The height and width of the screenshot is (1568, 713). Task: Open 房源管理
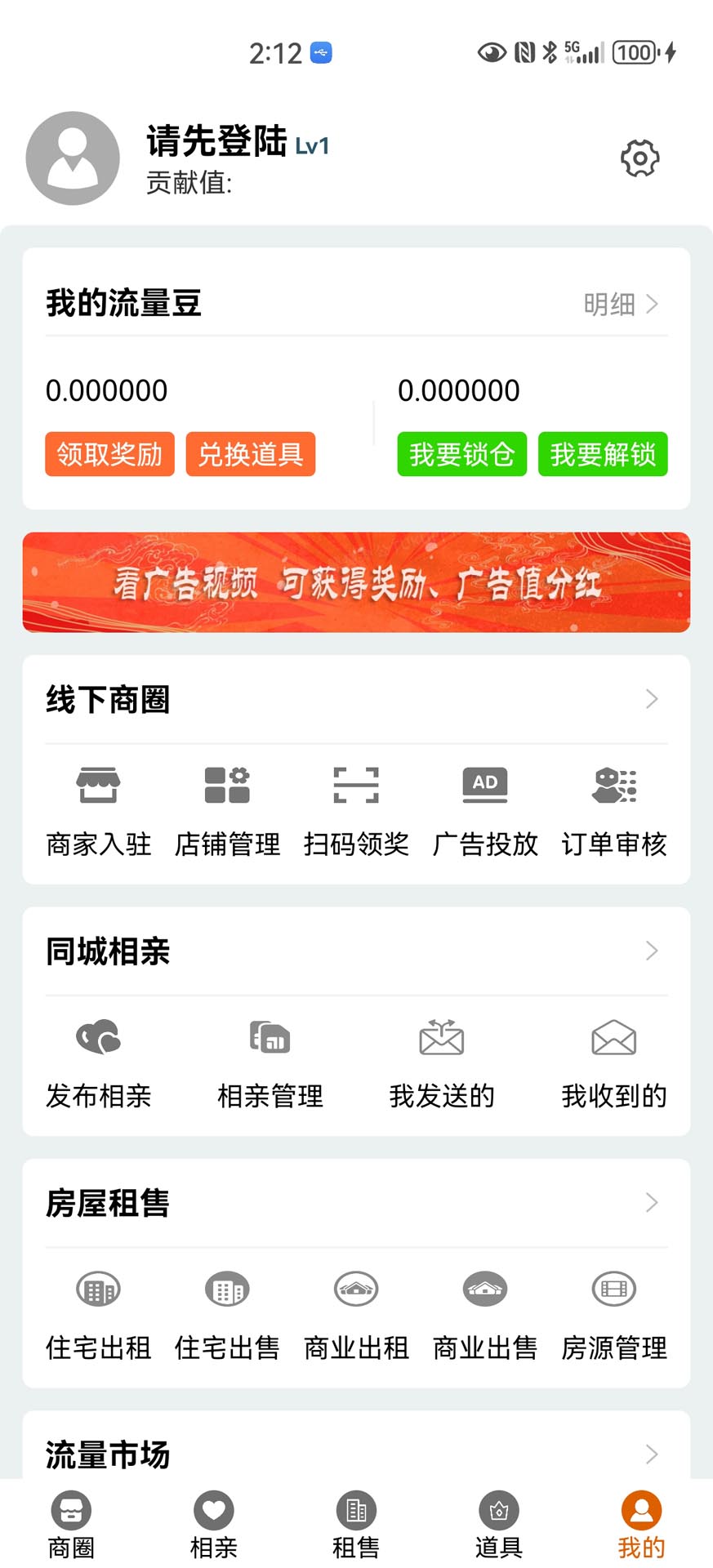click(614, 1312)
